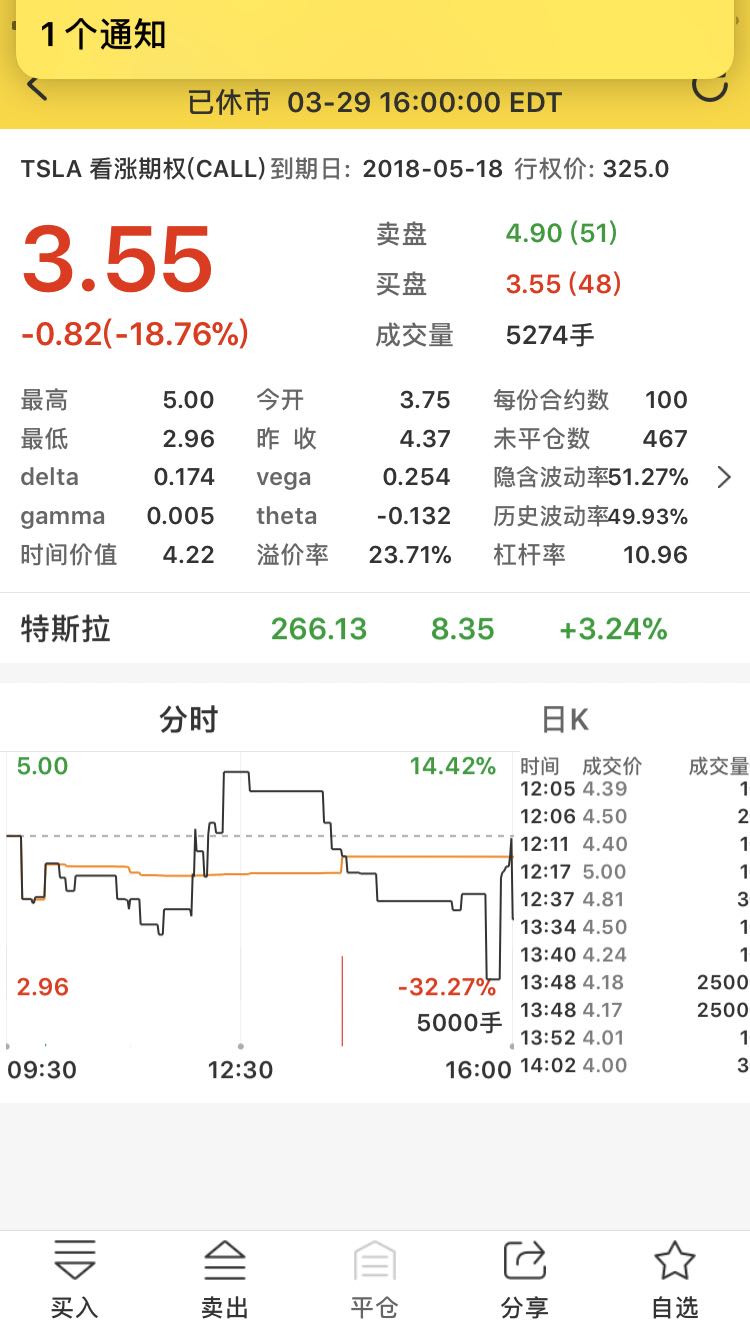The height and width of the screenshot is (1334, 750).
Task: Share this quote via 分享
Action: (x=525, y=1280)
